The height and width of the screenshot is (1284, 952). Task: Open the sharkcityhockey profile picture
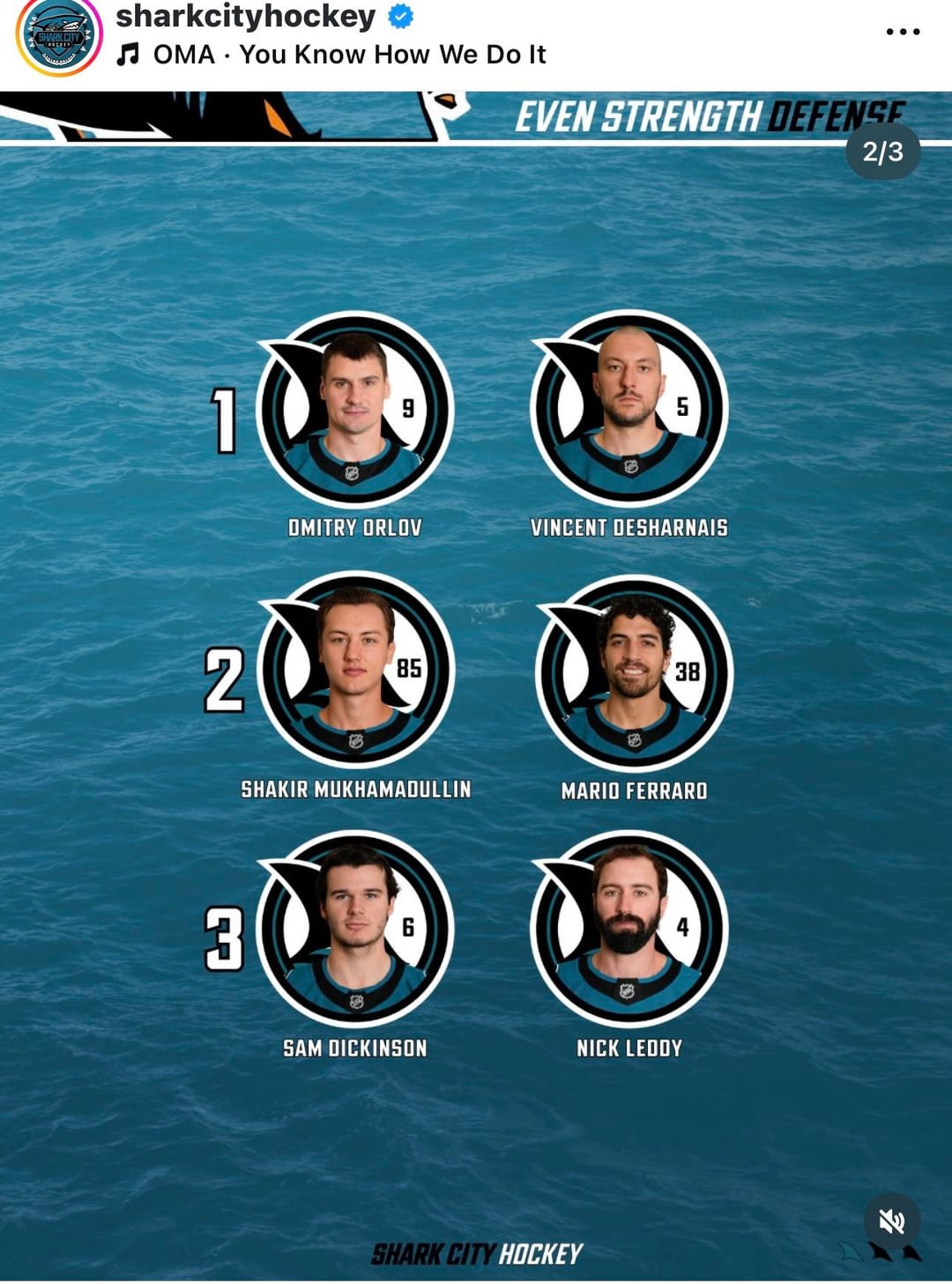coord(59,37)
